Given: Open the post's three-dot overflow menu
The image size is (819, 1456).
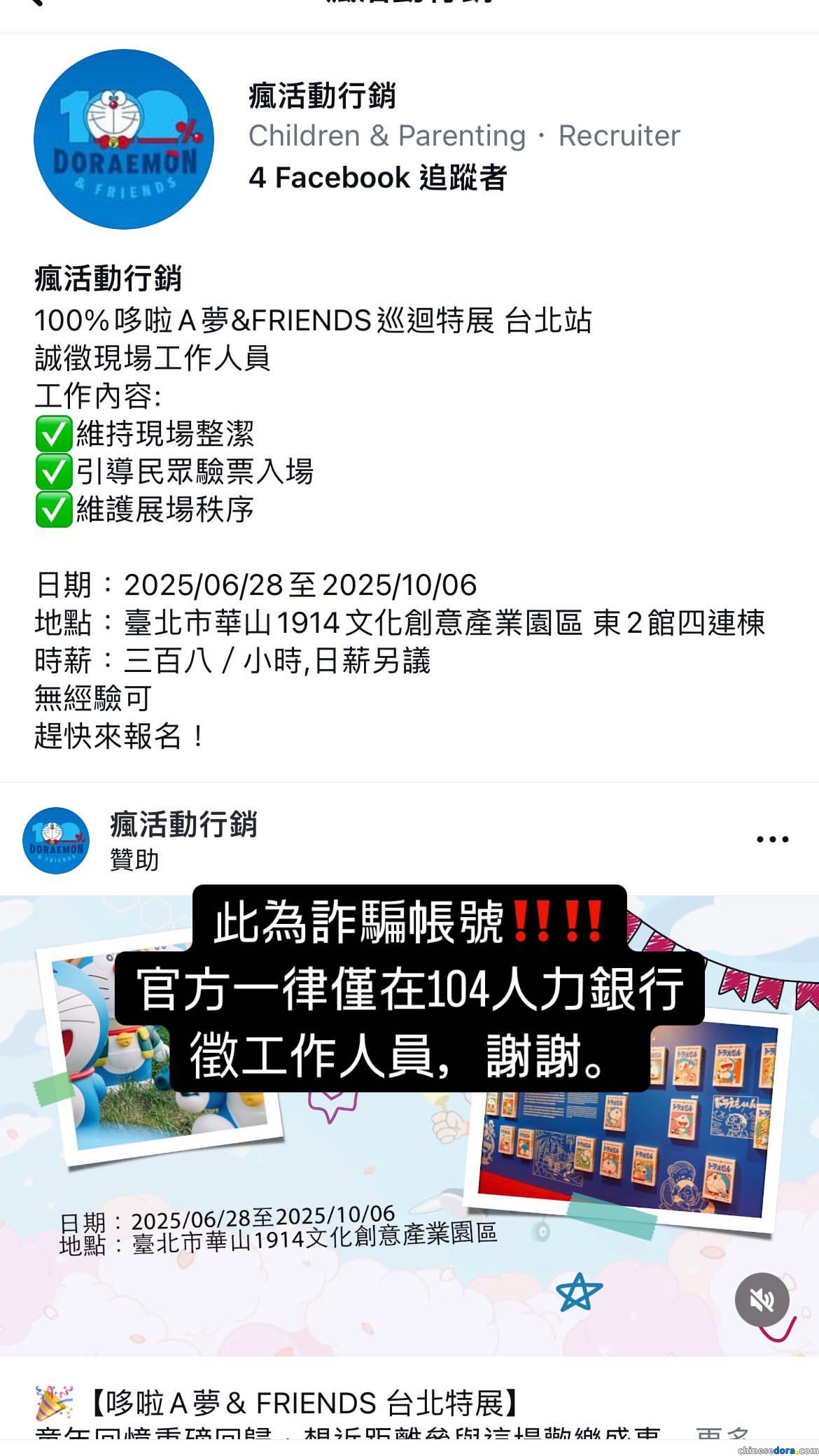Looking at the screenshot, I should tap(772, 839).
